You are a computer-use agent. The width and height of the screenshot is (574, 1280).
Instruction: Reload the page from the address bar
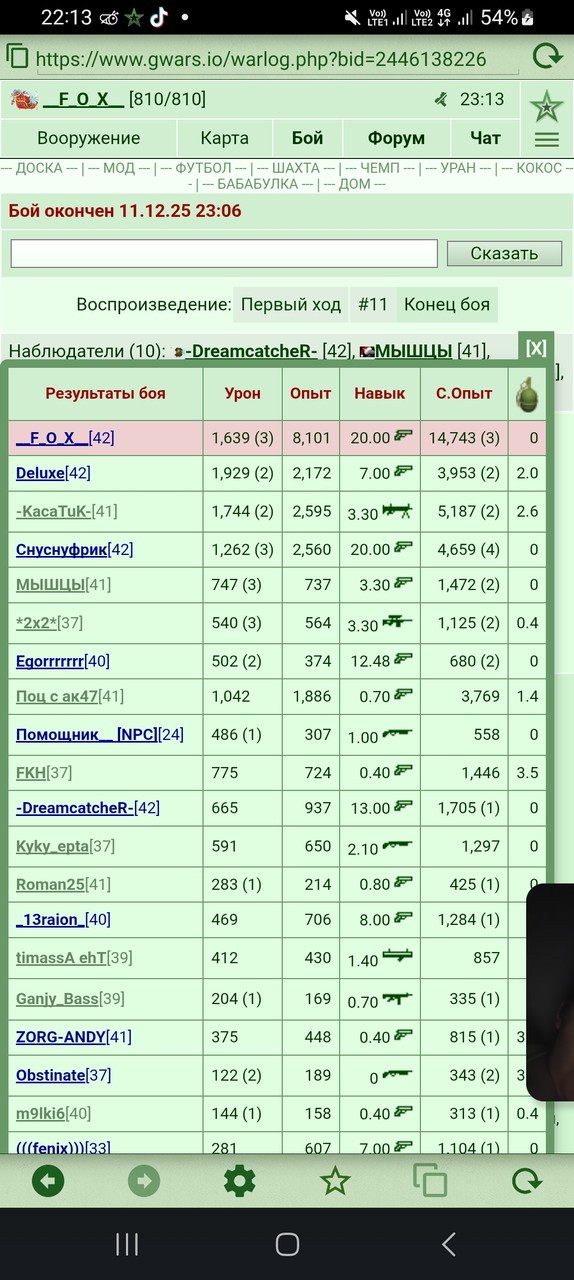pos(547,56)
